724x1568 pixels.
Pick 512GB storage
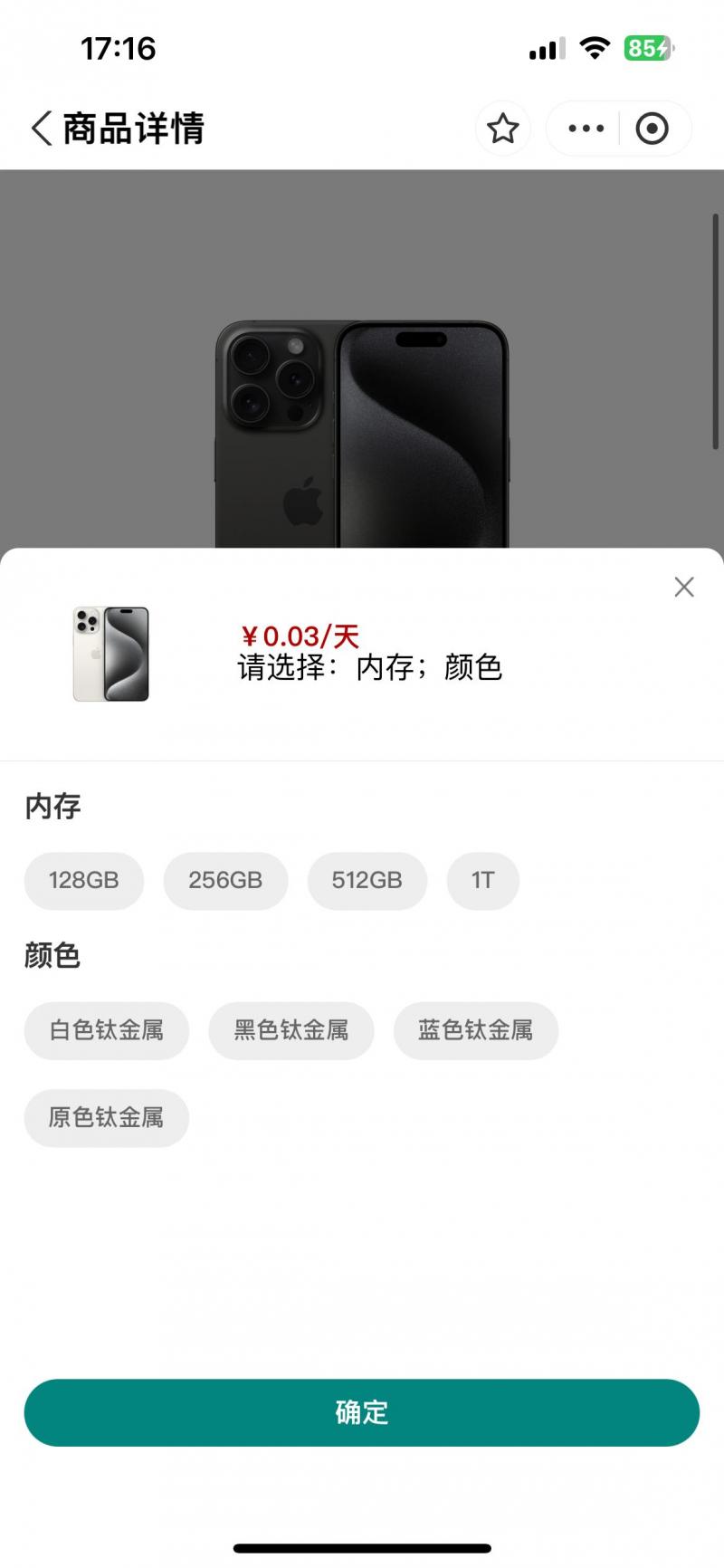coord(367,880)
